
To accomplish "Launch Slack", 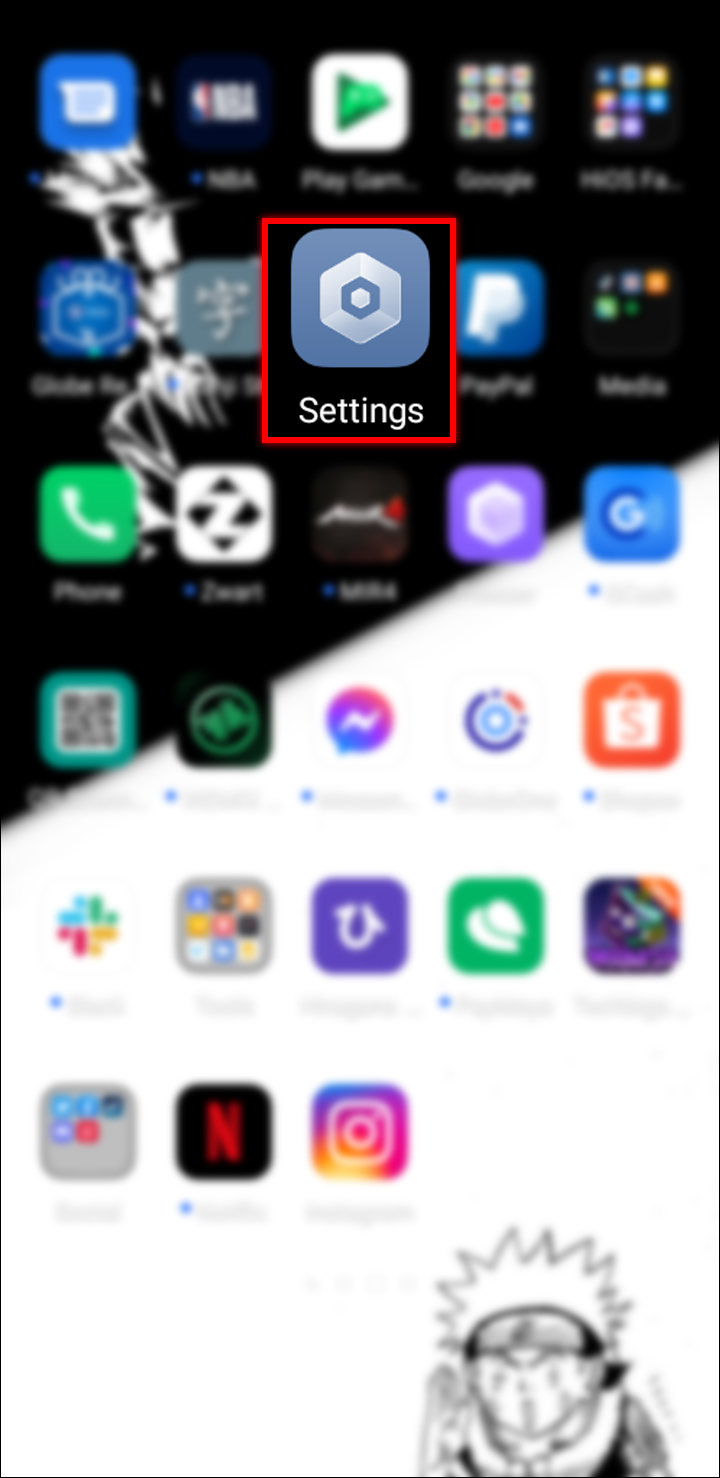I will click(87, 926).
